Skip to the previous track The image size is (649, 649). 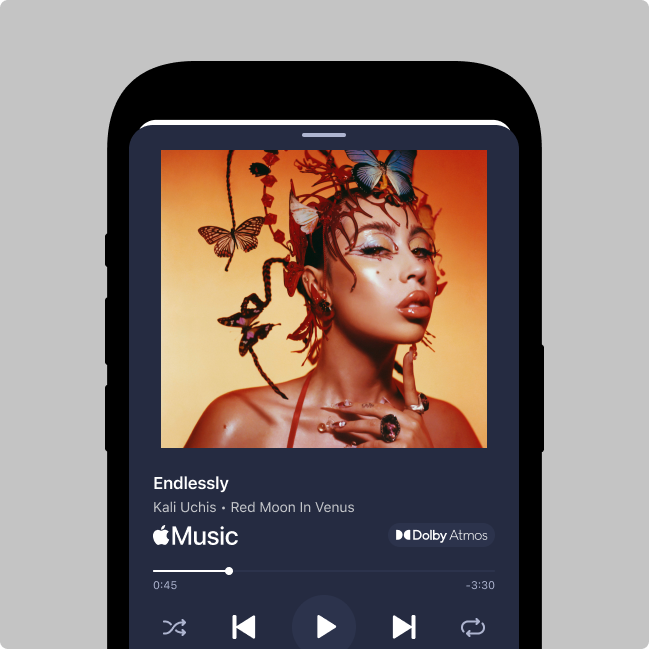tap(244, 627)
